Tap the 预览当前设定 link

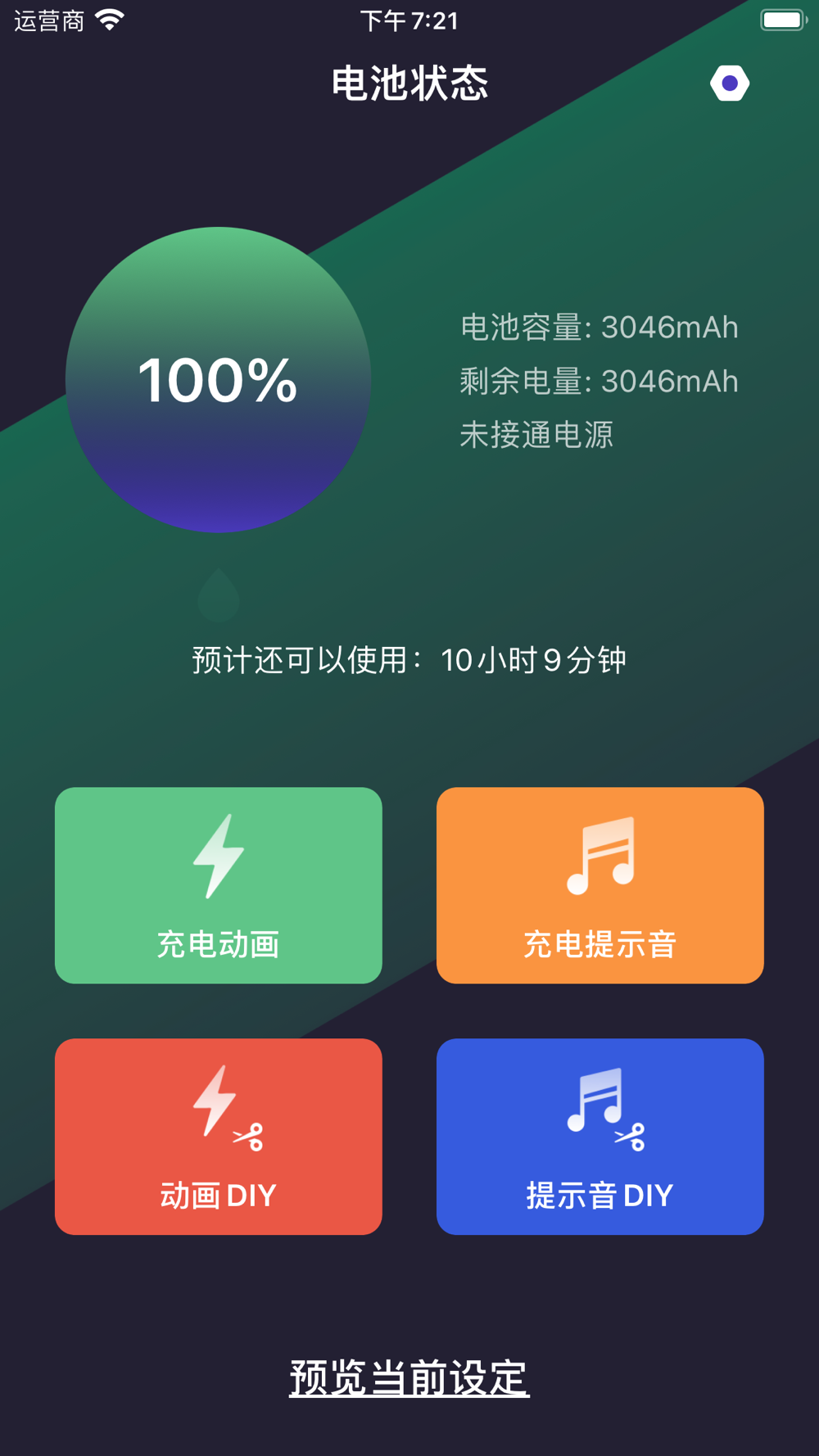tap(409, 1377)
